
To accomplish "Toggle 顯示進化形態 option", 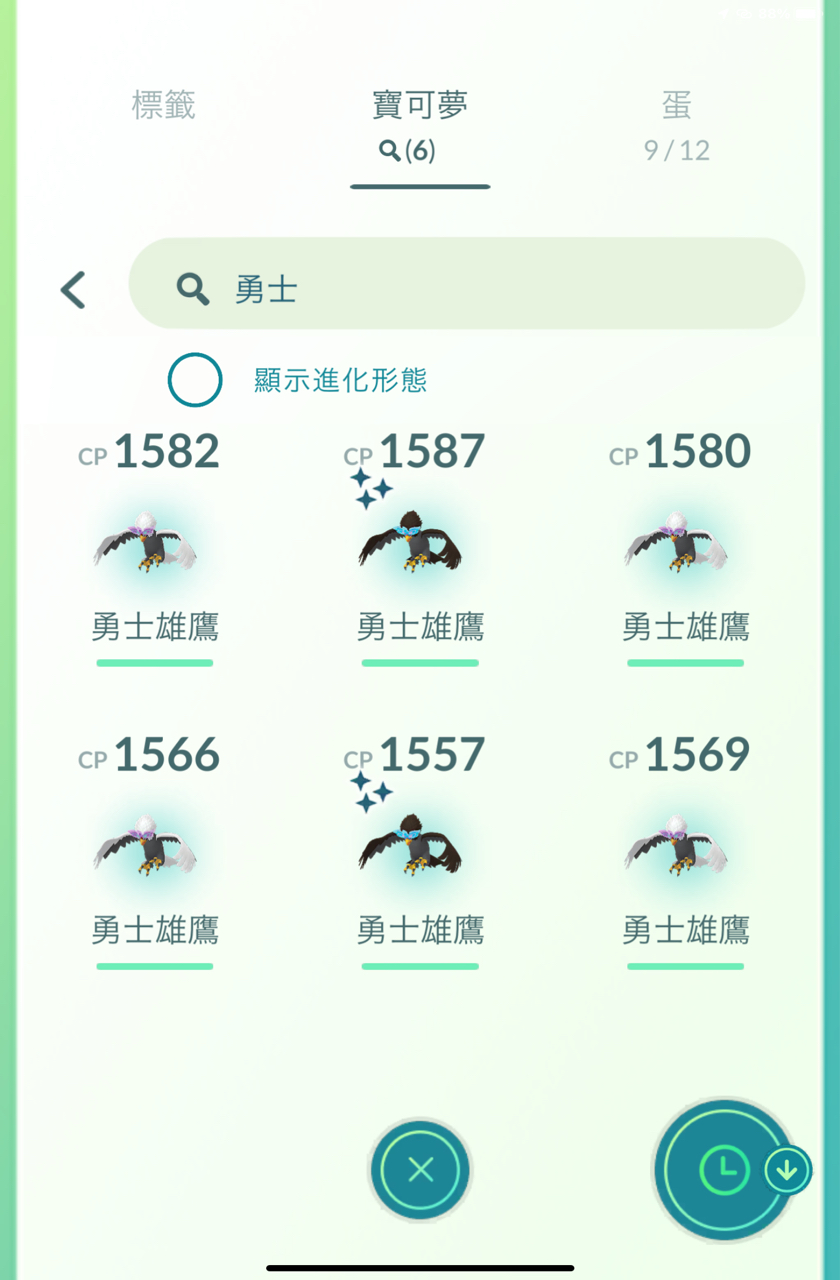I will coord(195,380).
